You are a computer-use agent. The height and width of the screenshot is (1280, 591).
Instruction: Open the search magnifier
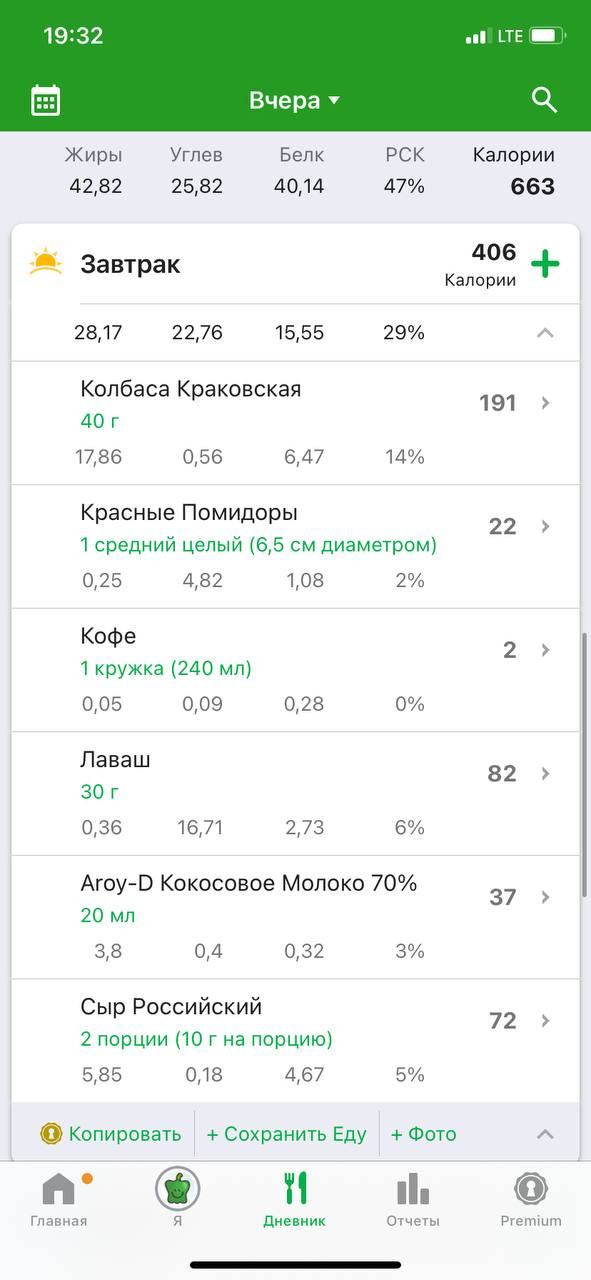click(543, 99)
